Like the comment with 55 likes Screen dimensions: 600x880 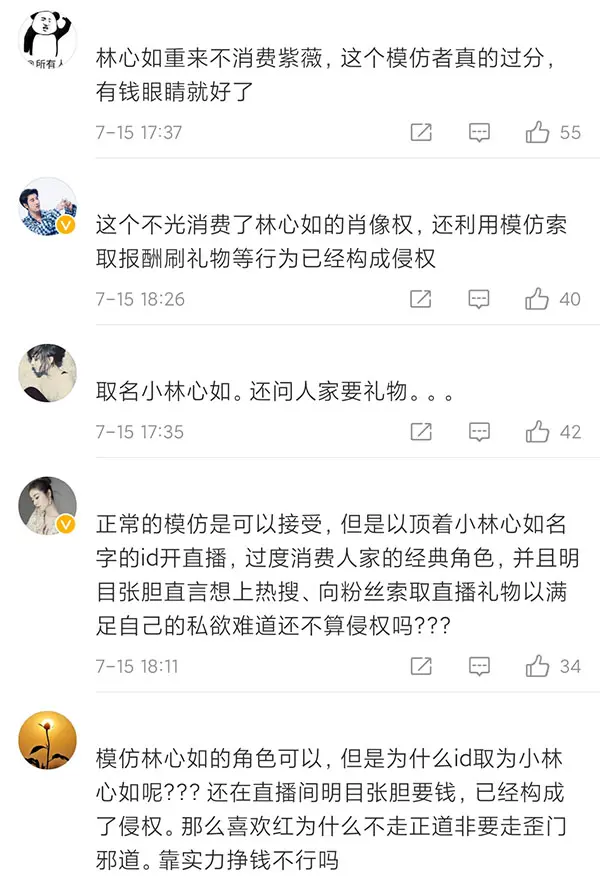[538, 132]
